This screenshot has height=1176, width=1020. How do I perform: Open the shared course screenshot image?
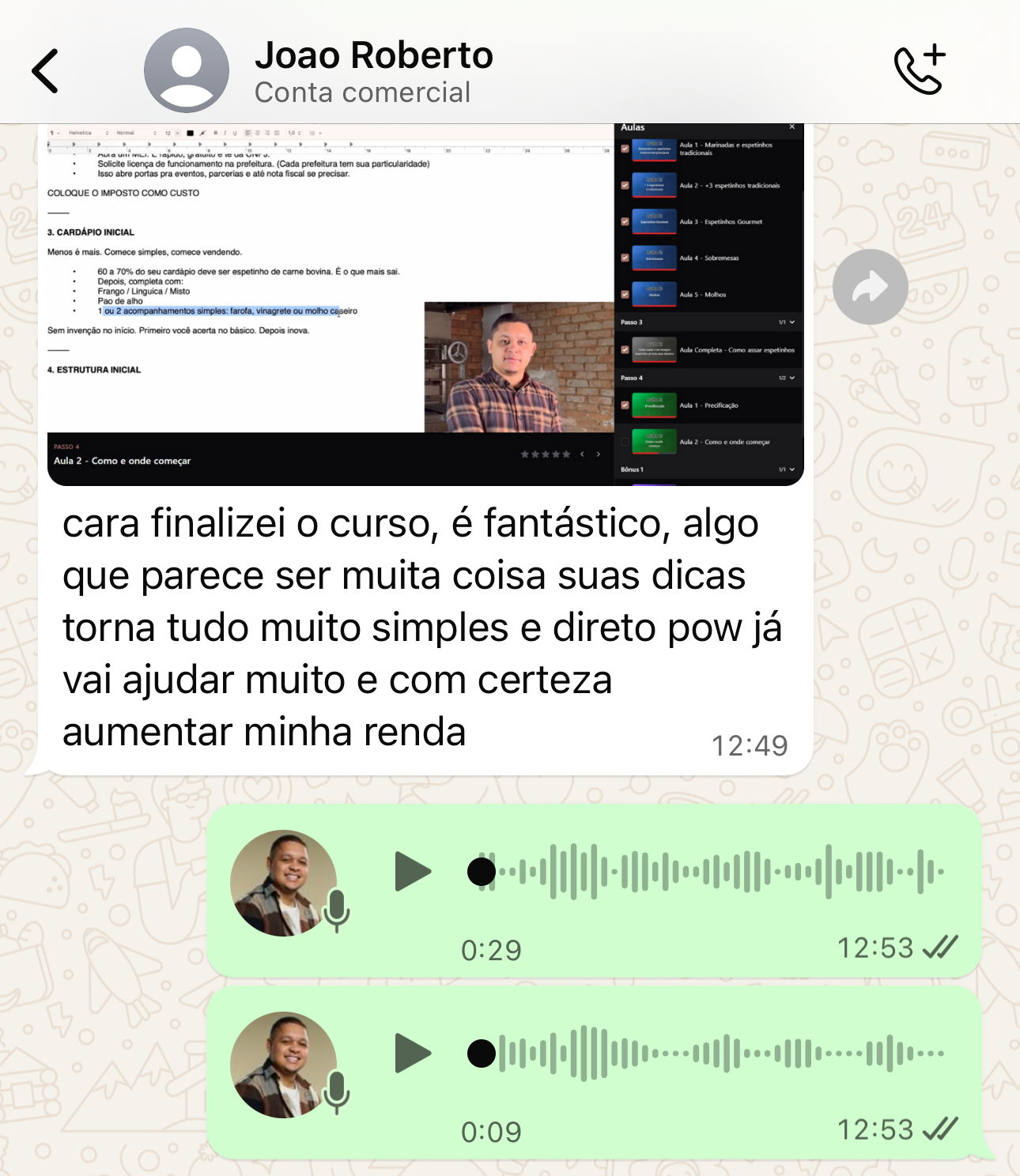coord(425,304)
